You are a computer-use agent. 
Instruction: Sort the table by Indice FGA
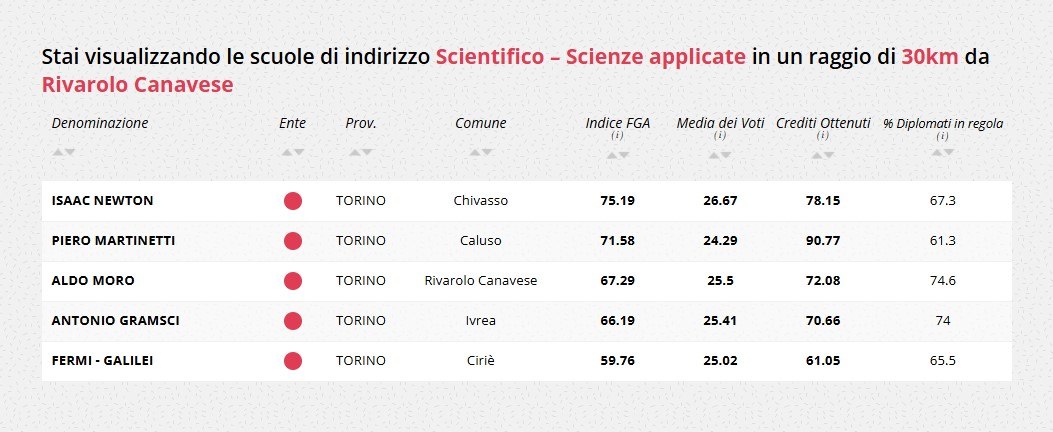click(618, 155)
